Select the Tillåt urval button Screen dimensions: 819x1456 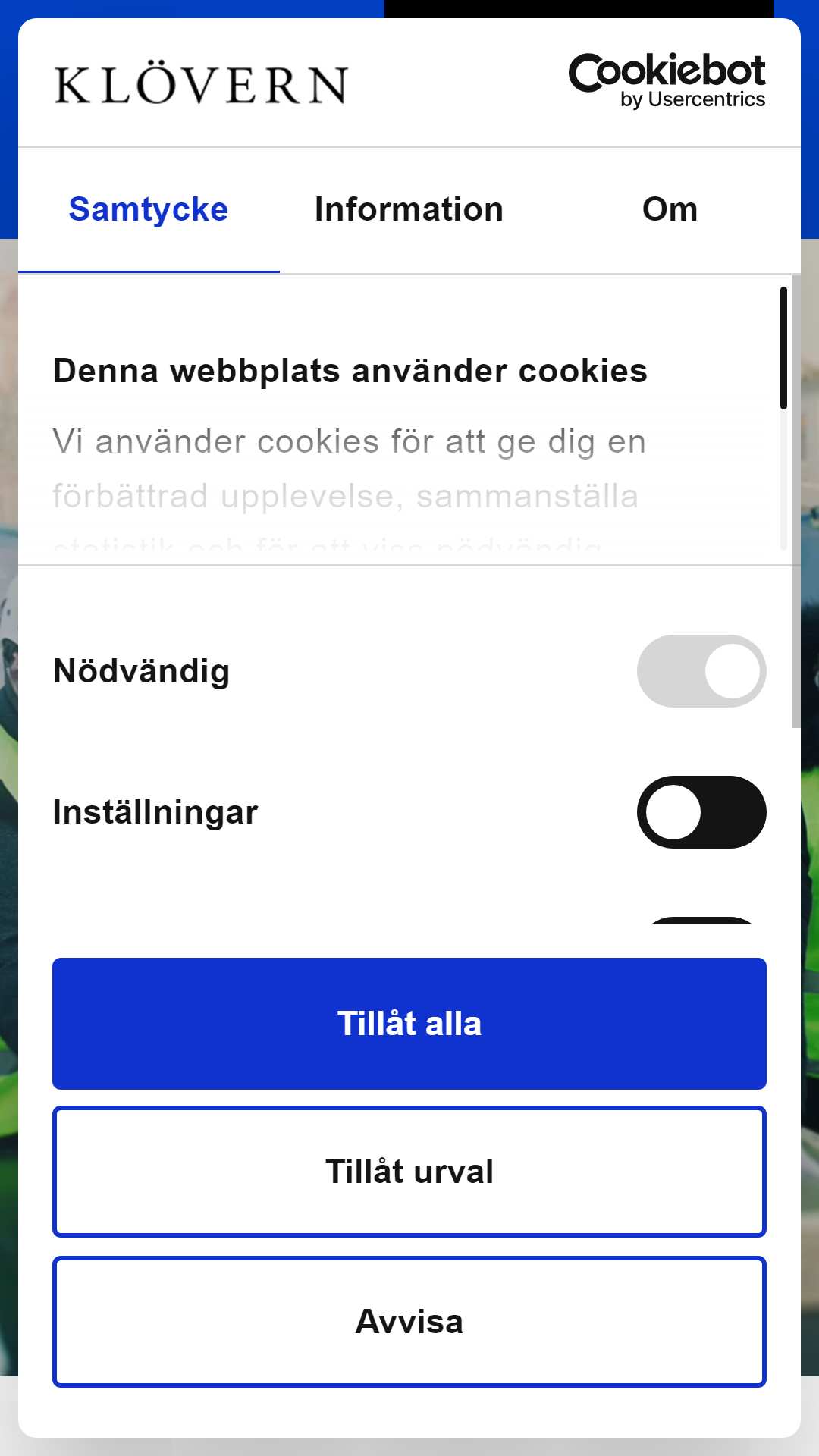pyautogui.click(x=409, y=1172)
